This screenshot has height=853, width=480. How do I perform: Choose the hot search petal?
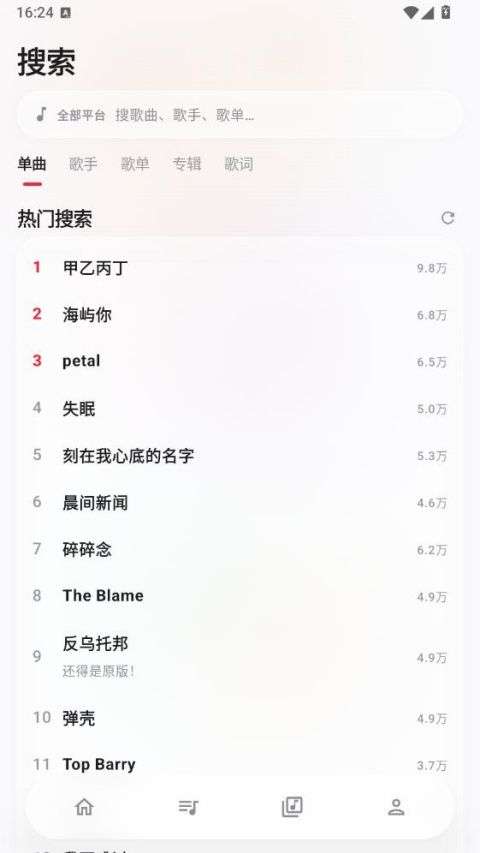point(240,361)
